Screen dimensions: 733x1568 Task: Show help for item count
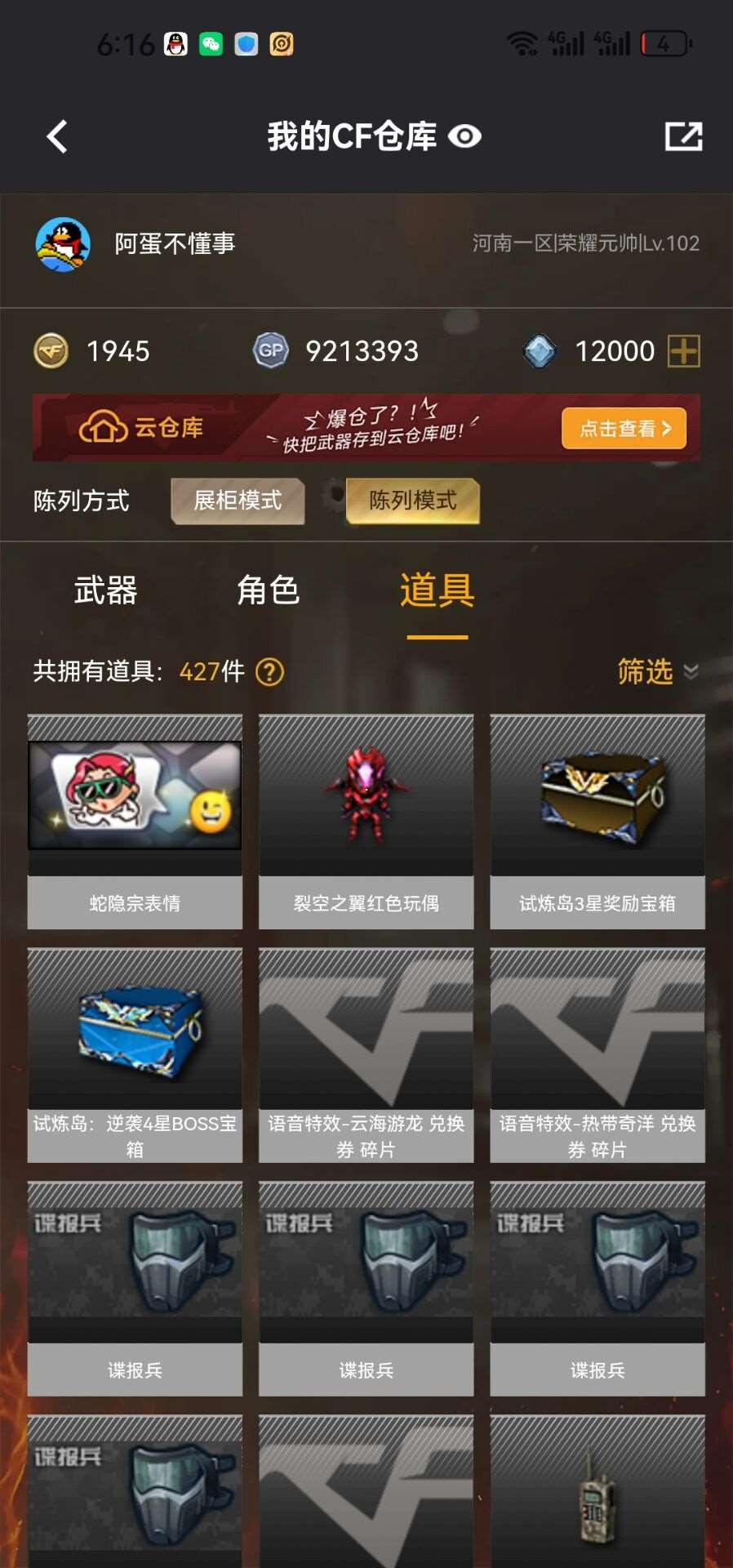pos(269,672)
